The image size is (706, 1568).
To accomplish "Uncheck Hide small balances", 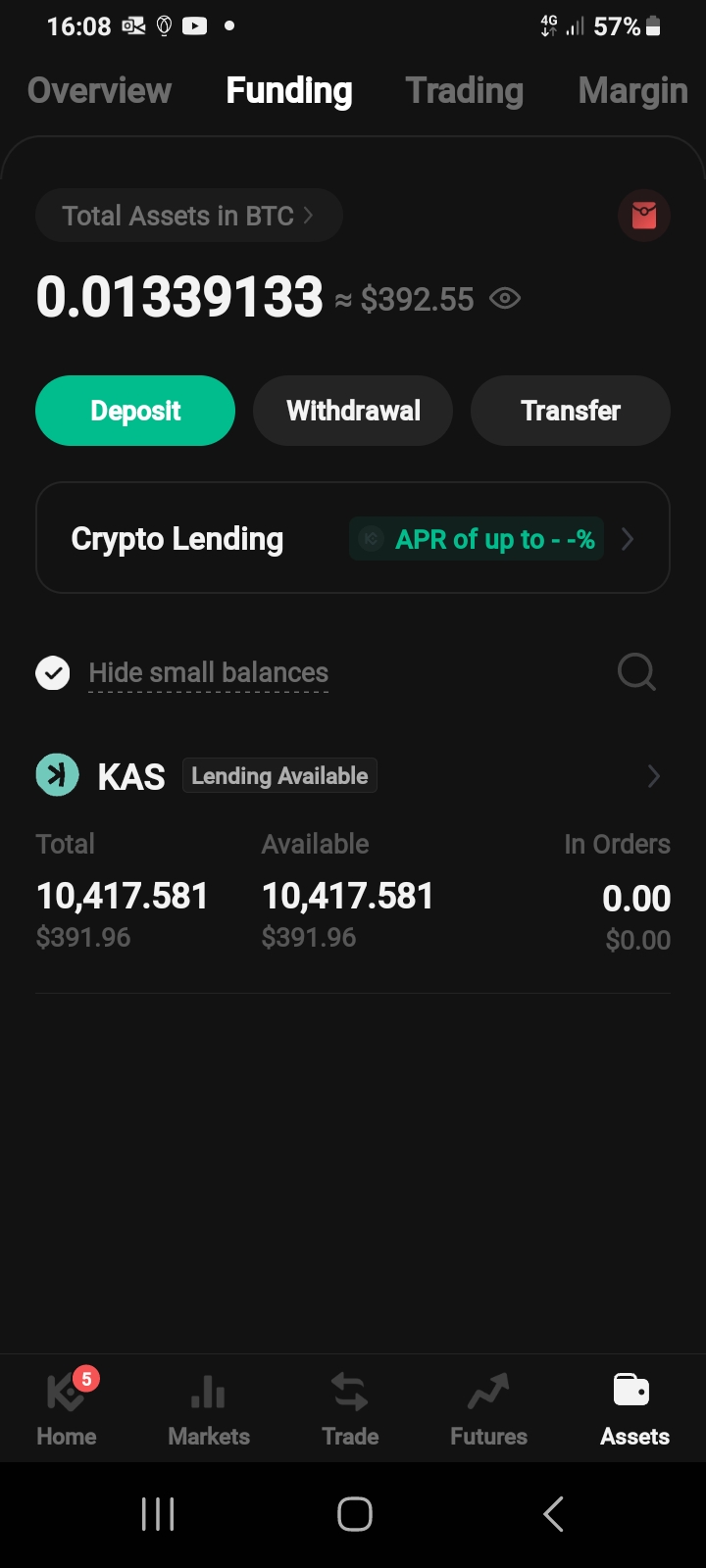I will [53, 673].
